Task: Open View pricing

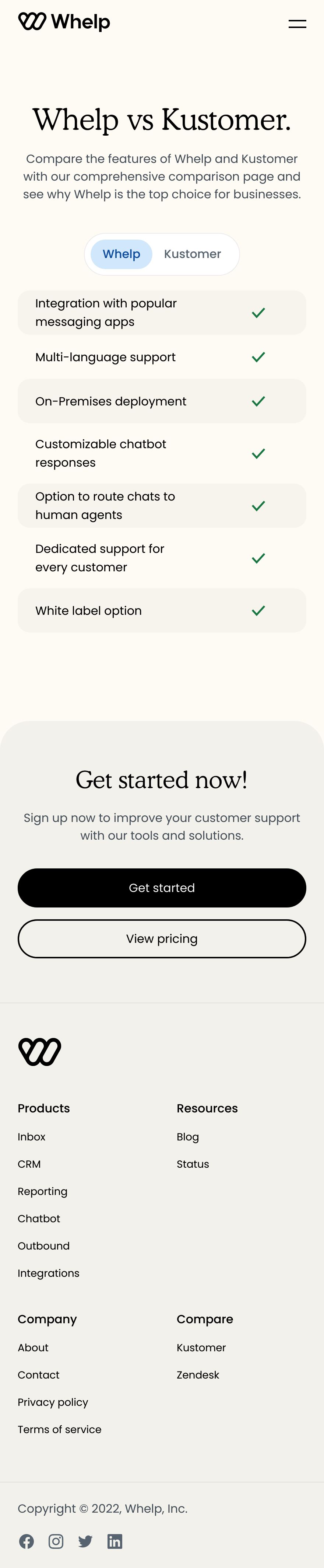Action: (x=162, y=938)
